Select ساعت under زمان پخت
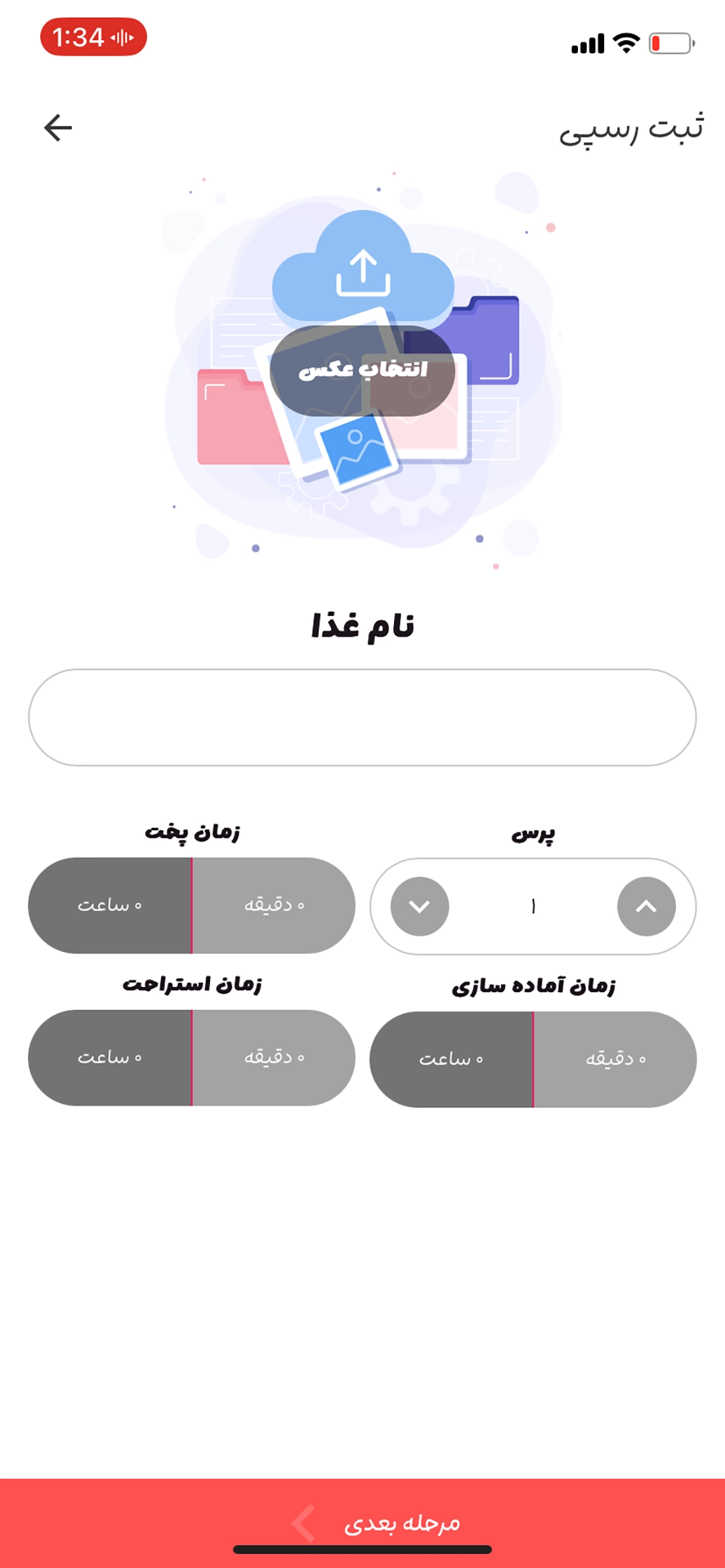Screen dimensions: 725x1568 click(x=110, y=905)
